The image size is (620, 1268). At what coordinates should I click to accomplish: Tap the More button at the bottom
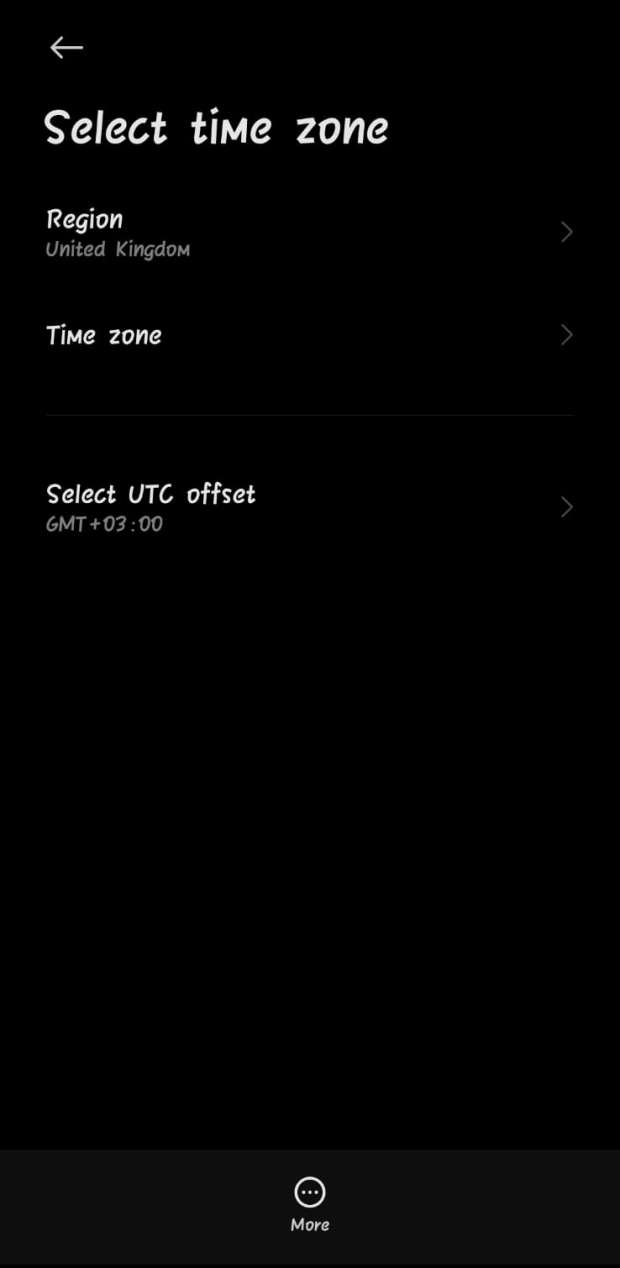tap(310, 1204)
